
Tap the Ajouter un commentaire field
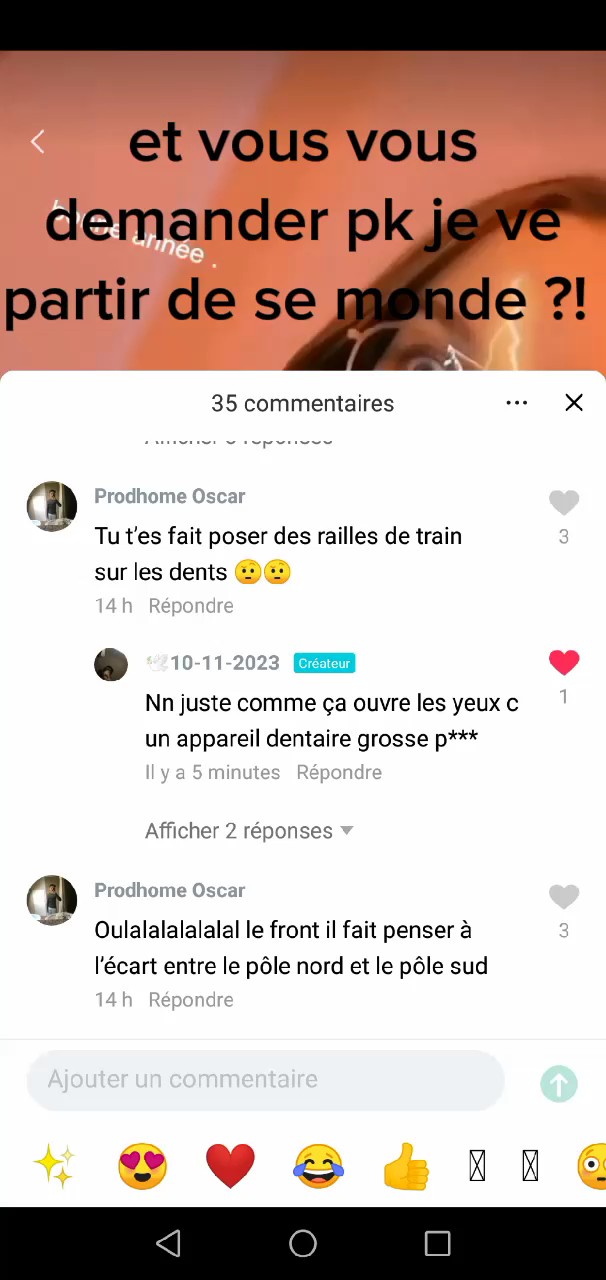265,1080
